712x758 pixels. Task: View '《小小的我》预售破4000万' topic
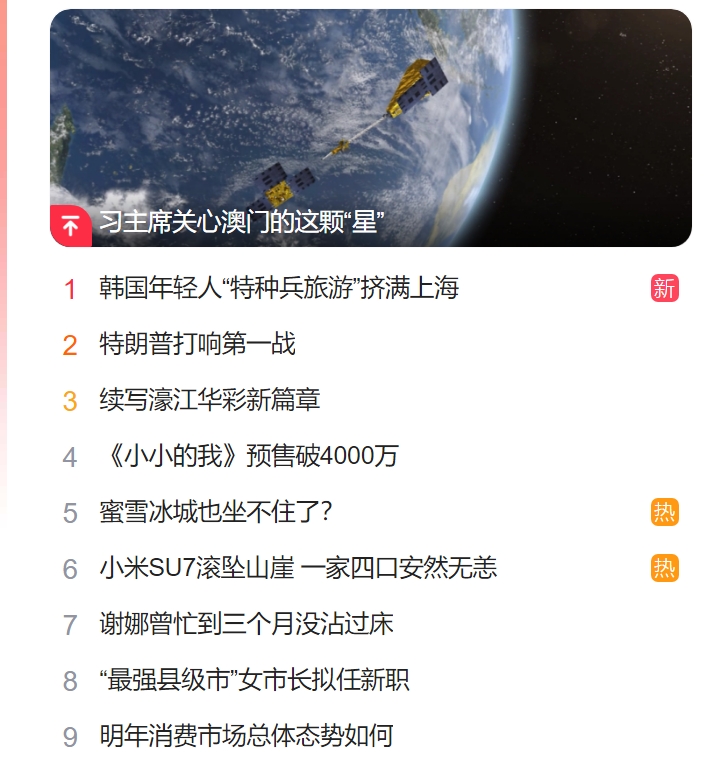tap(249, 457)
